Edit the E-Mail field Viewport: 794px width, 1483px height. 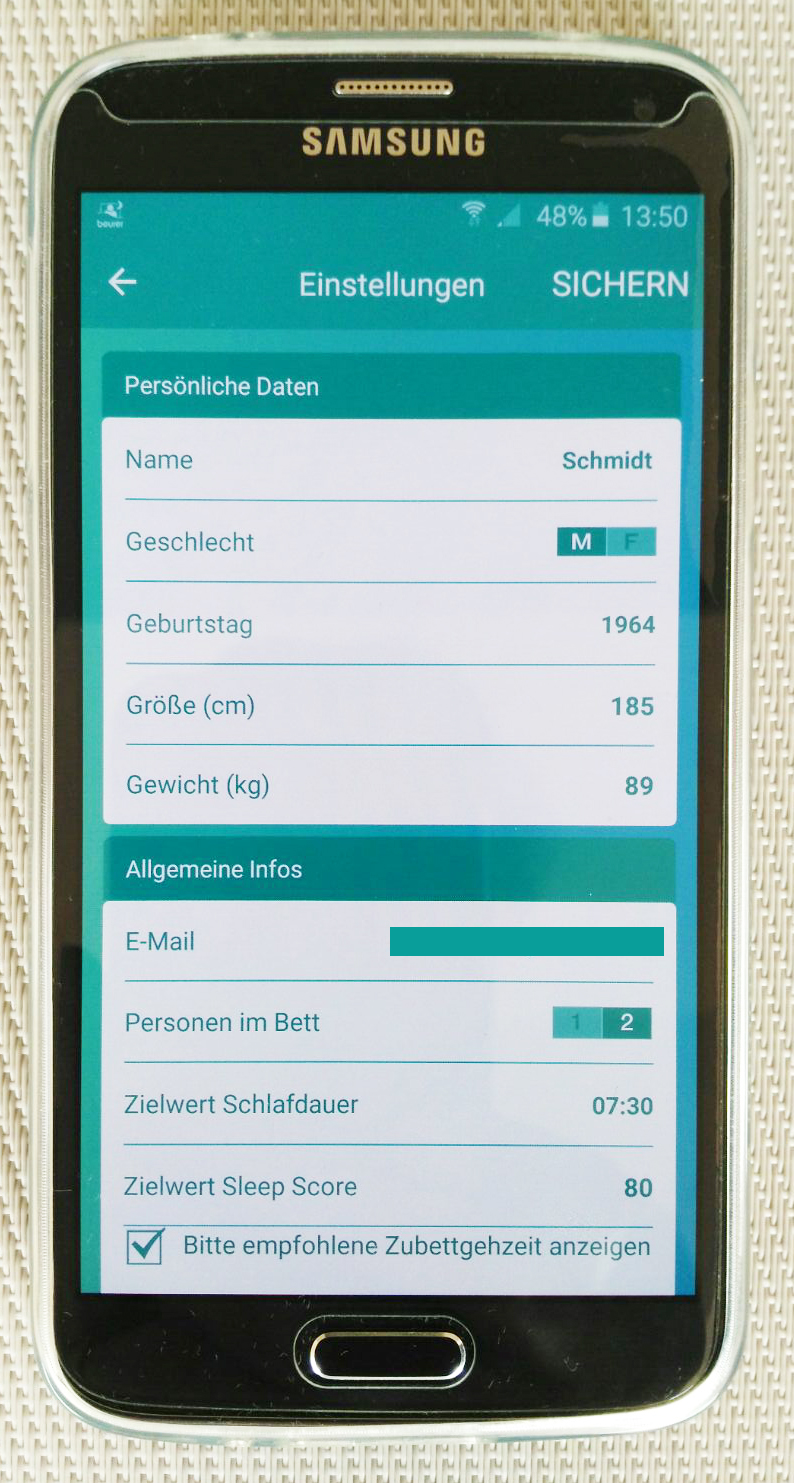(x=526, y=942)
